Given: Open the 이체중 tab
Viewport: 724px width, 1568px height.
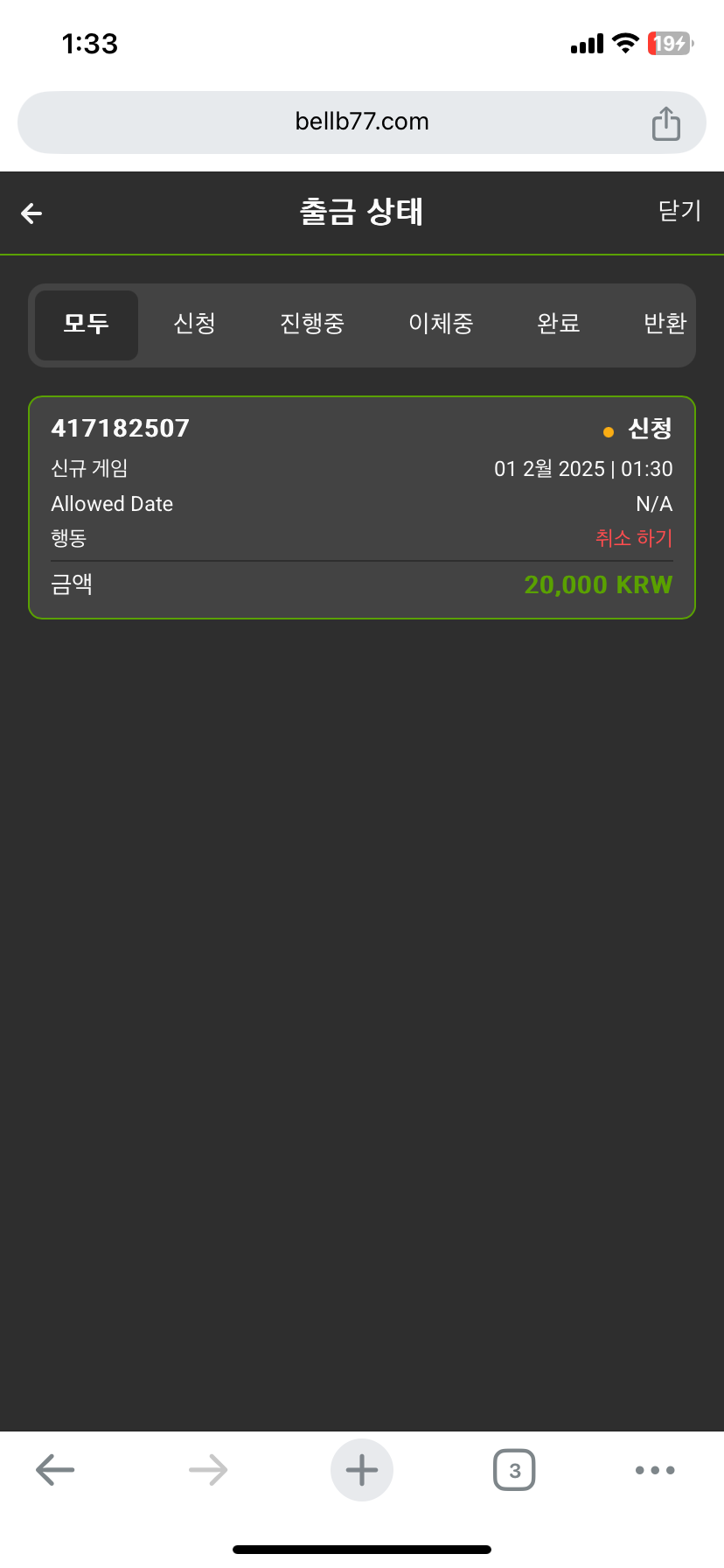Looking at the screenshot, I should tap(441, 324).
